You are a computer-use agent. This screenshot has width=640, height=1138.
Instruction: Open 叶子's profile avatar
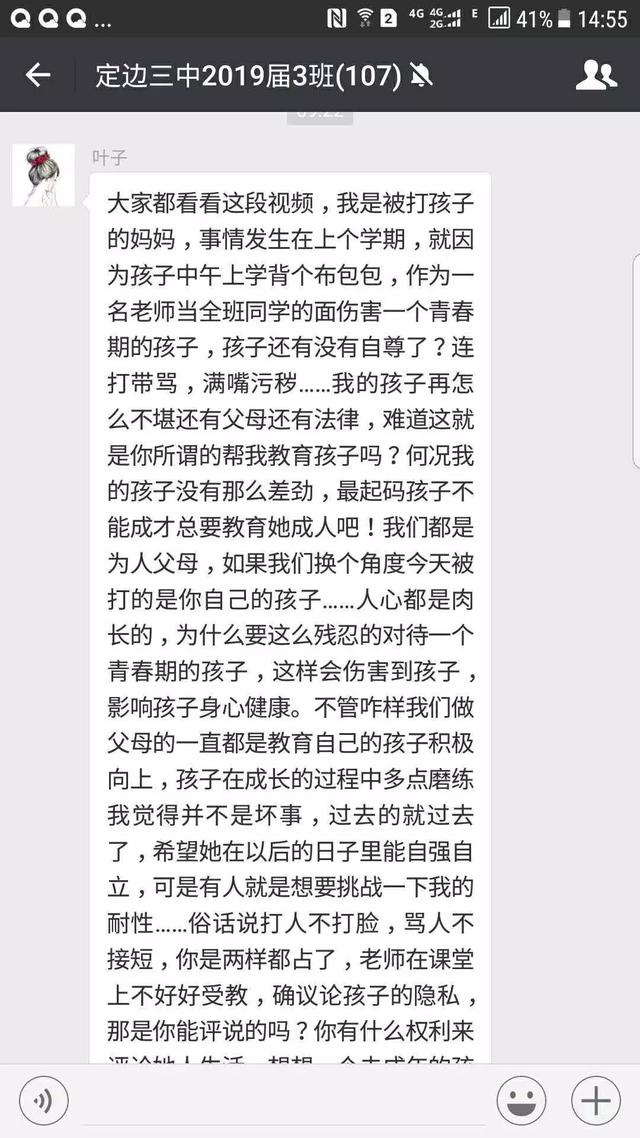pos(43,175)
